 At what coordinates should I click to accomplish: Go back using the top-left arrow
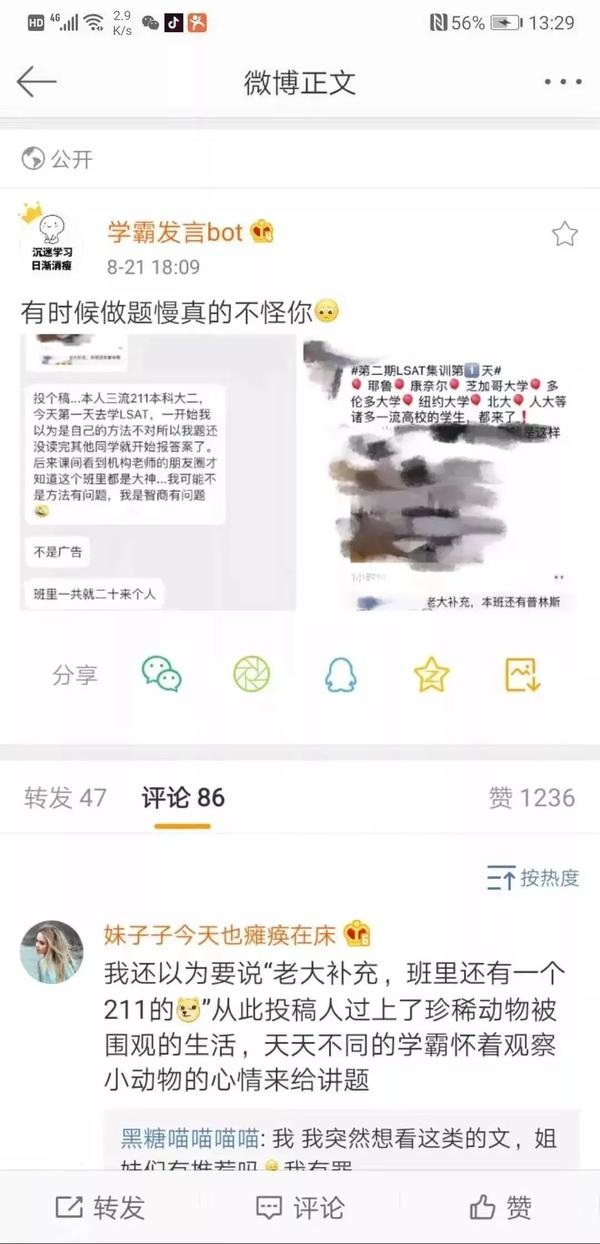coord(36,82)
